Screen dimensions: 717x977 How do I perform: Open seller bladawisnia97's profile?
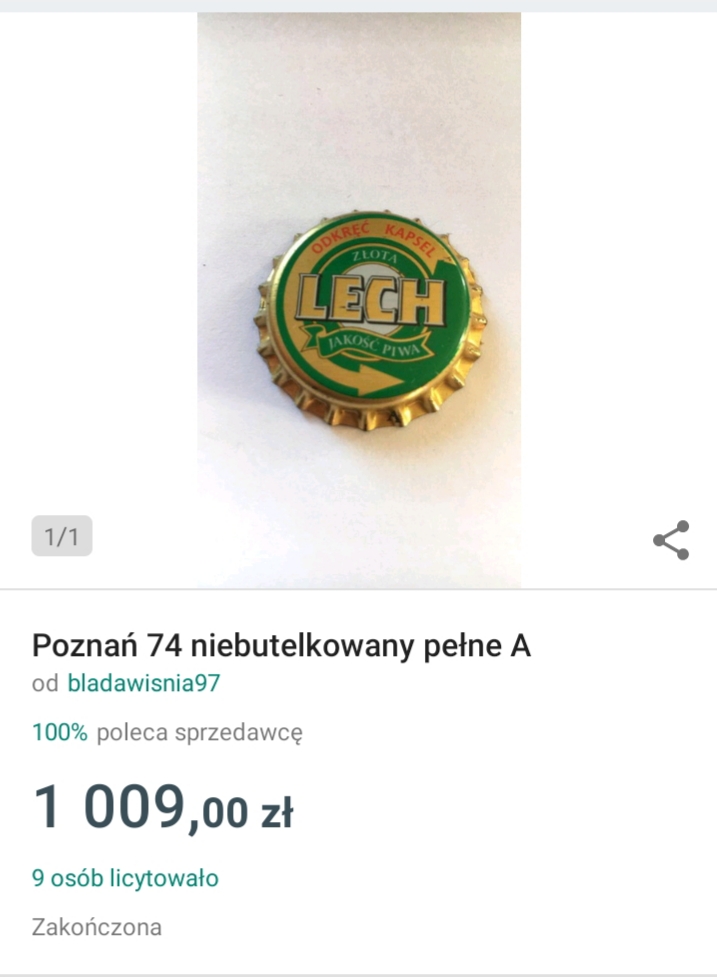click(143, 684)
